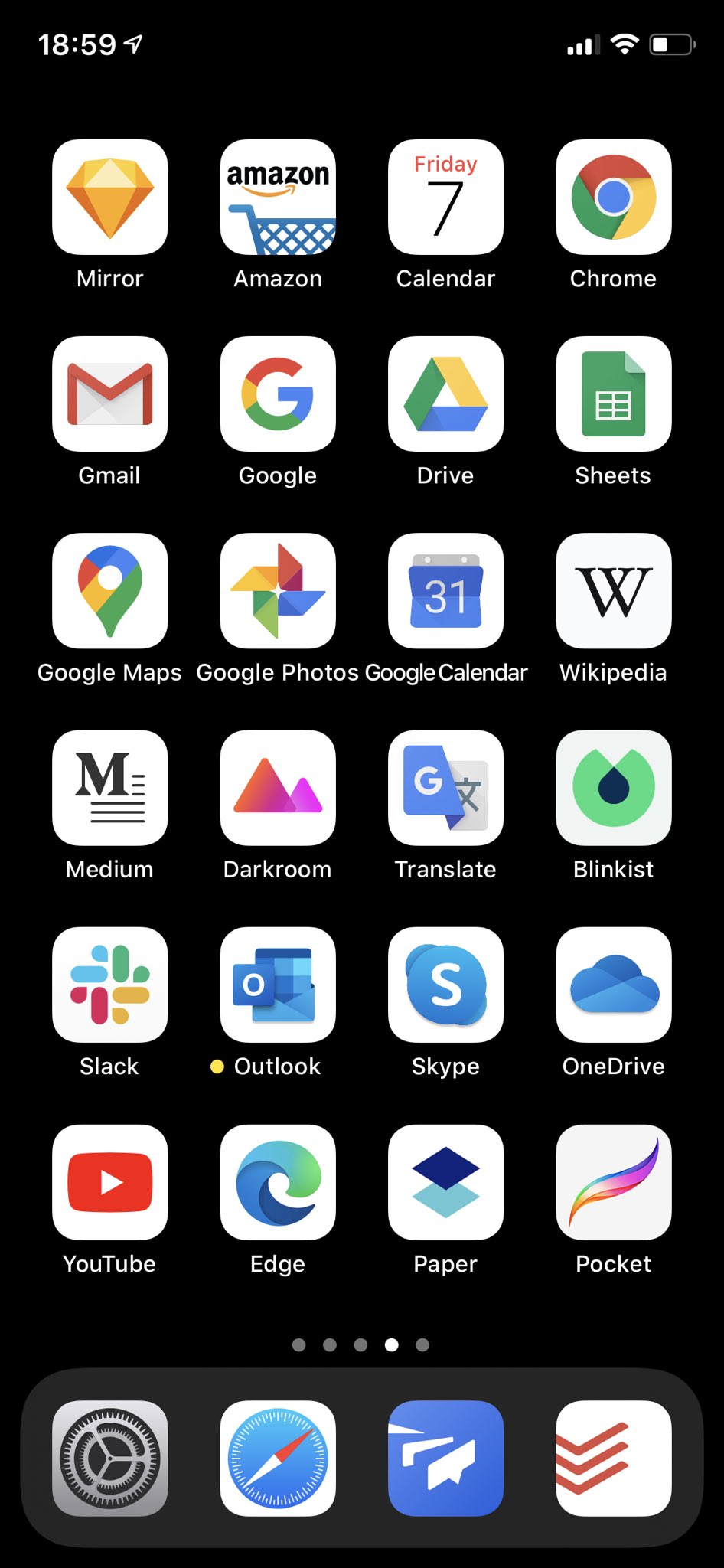Launch Google Maps
Screen dimensions: 724x1568
coord(109,590)
